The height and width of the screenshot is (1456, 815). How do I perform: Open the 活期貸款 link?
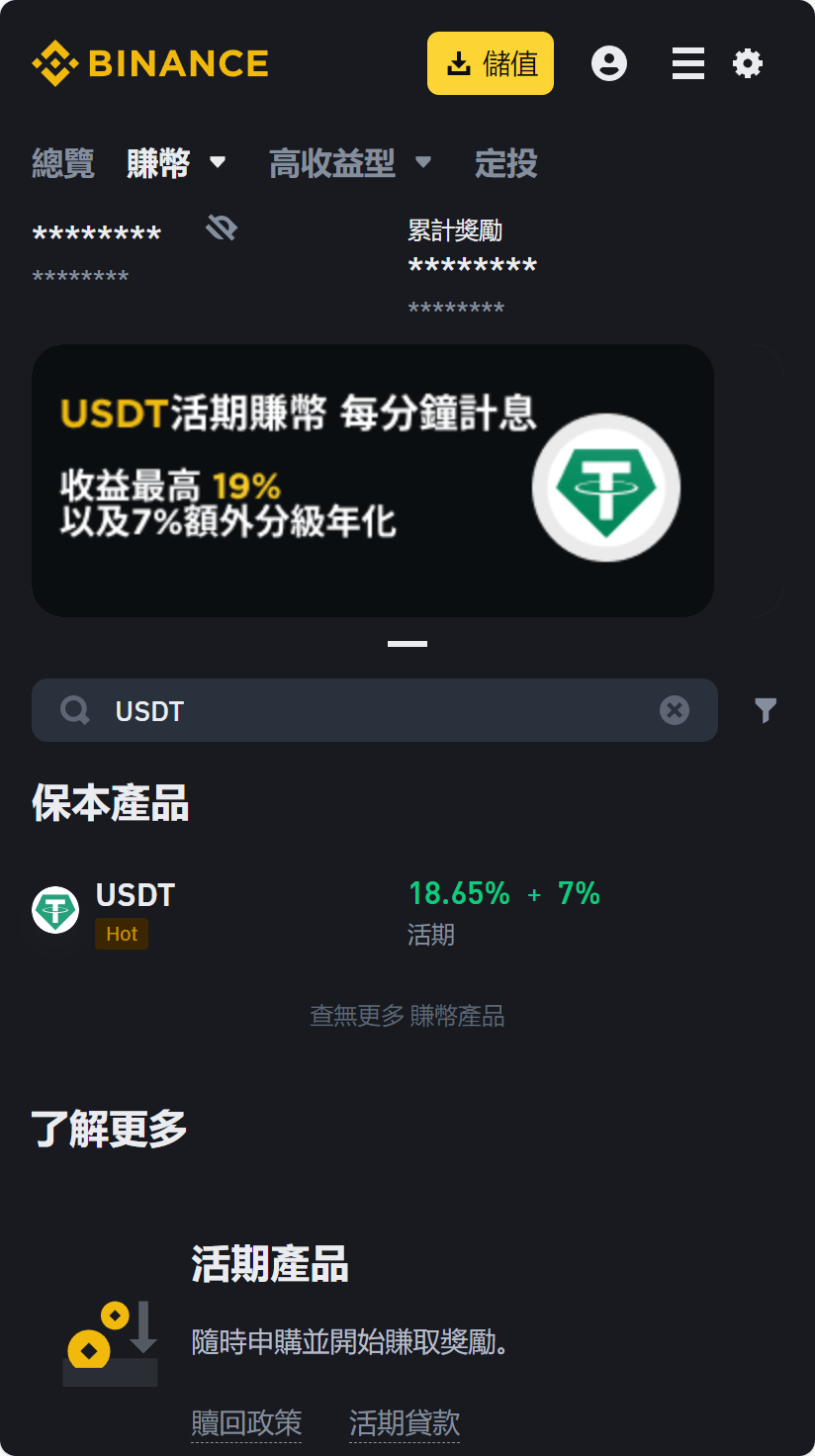click(405, 1422)
